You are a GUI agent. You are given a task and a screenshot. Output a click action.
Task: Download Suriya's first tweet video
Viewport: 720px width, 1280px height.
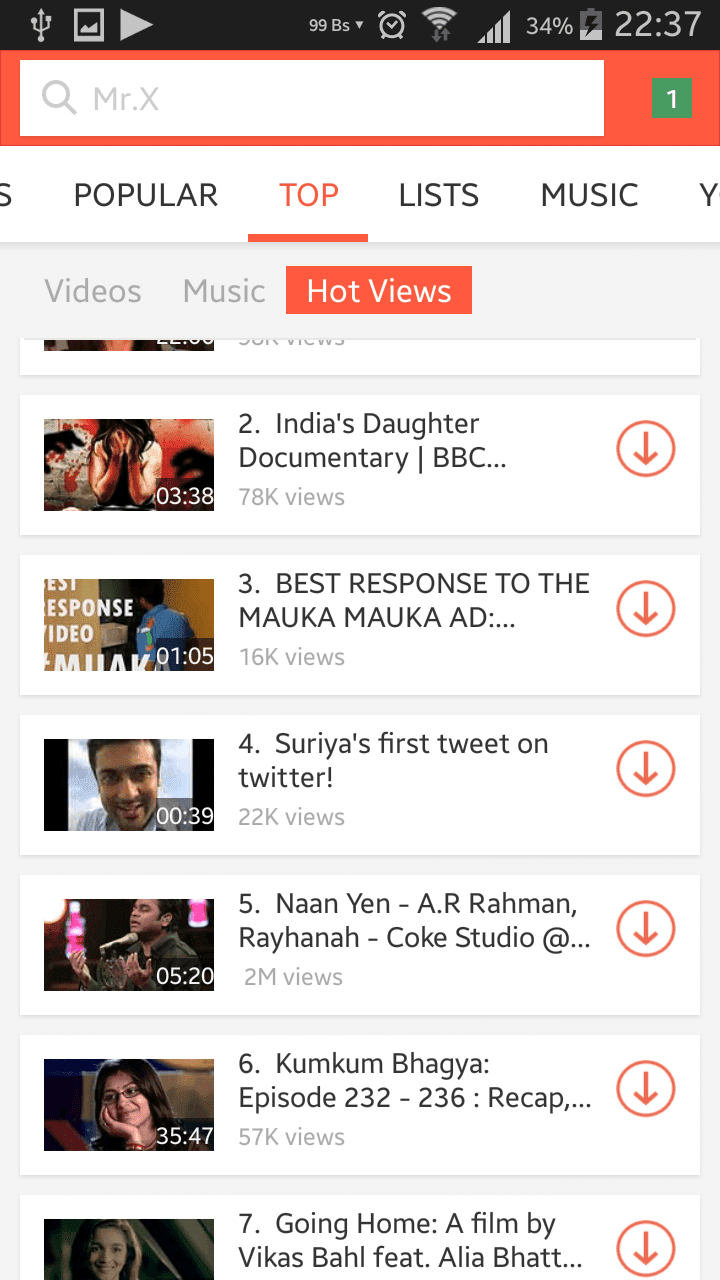pyautogui.click(x=646, y=769)
